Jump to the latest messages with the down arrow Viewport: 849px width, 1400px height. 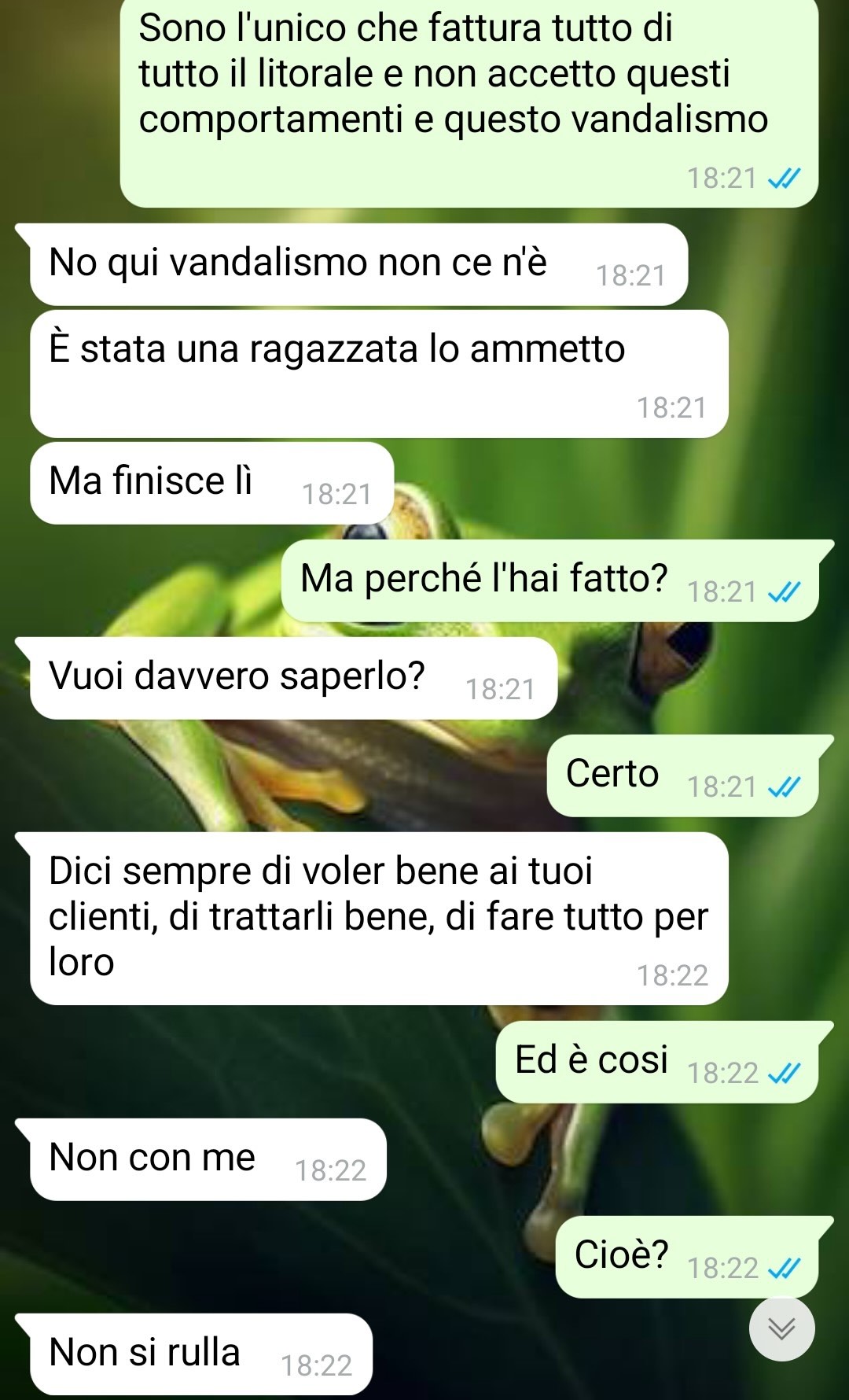(781, 1328)
